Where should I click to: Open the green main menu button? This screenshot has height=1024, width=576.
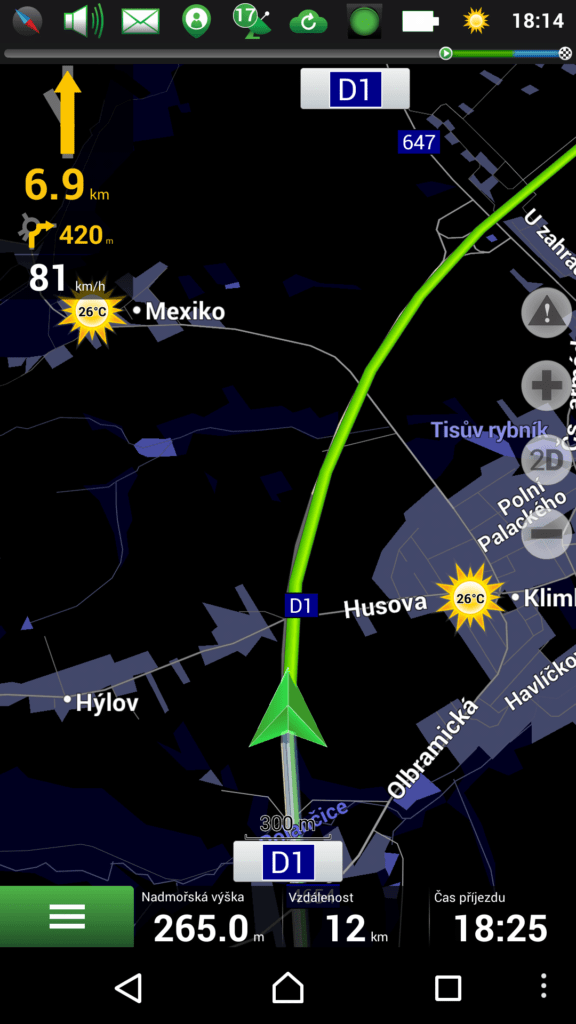(x=67, y=916)
